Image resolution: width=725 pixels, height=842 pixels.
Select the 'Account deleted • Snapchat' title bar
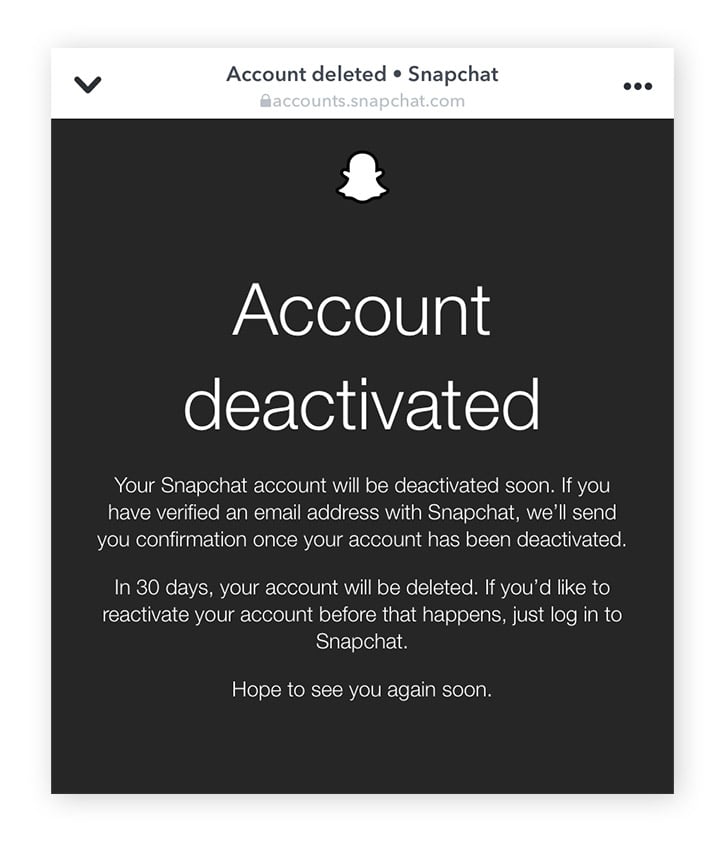coord(362,74)
